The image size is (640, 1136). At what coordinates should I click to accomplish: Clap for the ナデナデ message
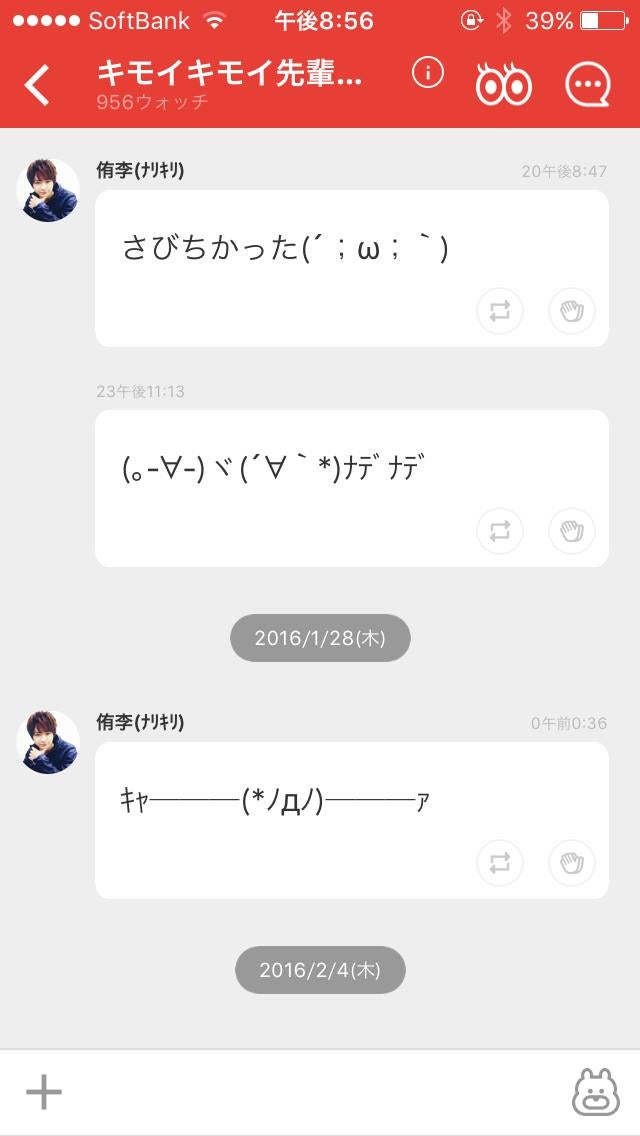572,531
